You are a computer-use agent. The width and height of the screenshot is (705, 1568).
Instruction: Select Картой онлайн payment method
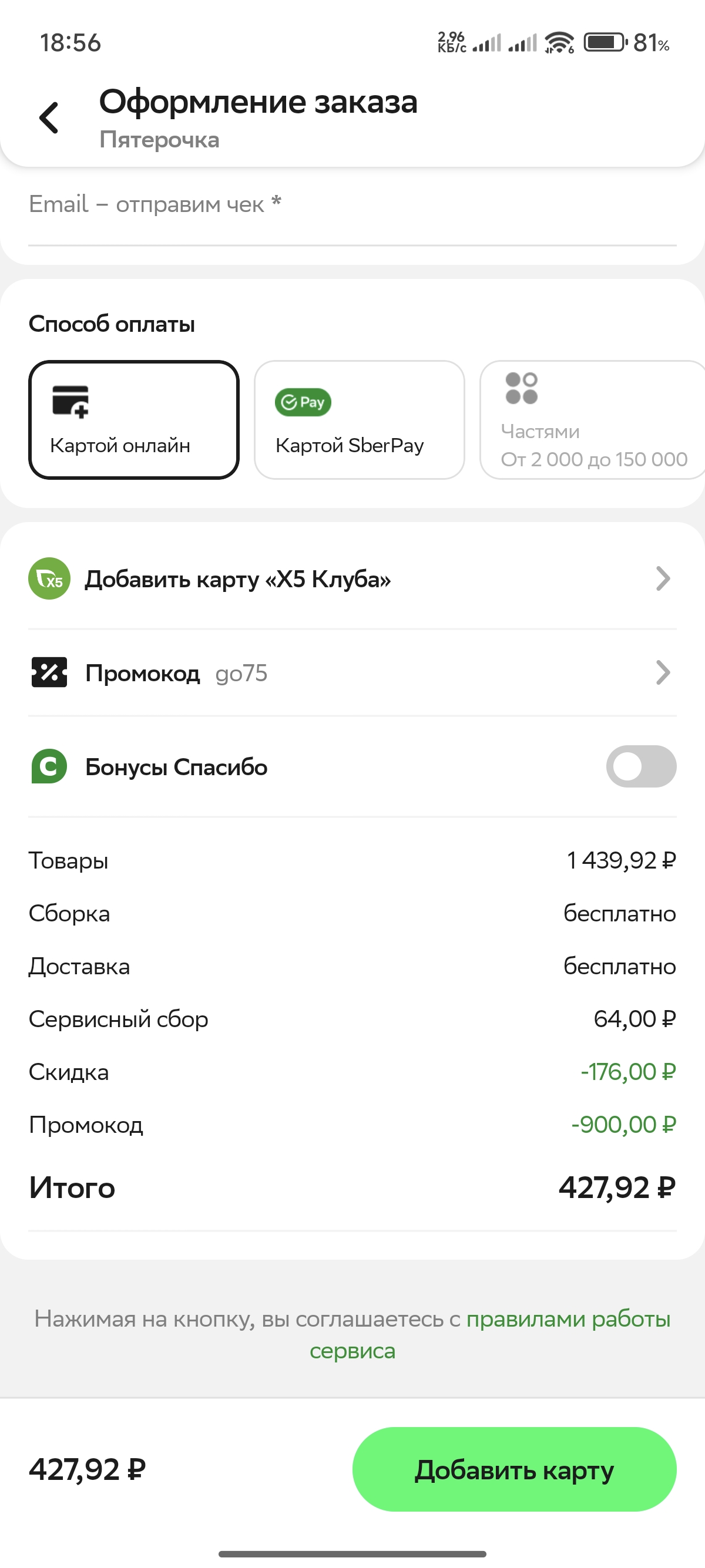pos(134,421)
